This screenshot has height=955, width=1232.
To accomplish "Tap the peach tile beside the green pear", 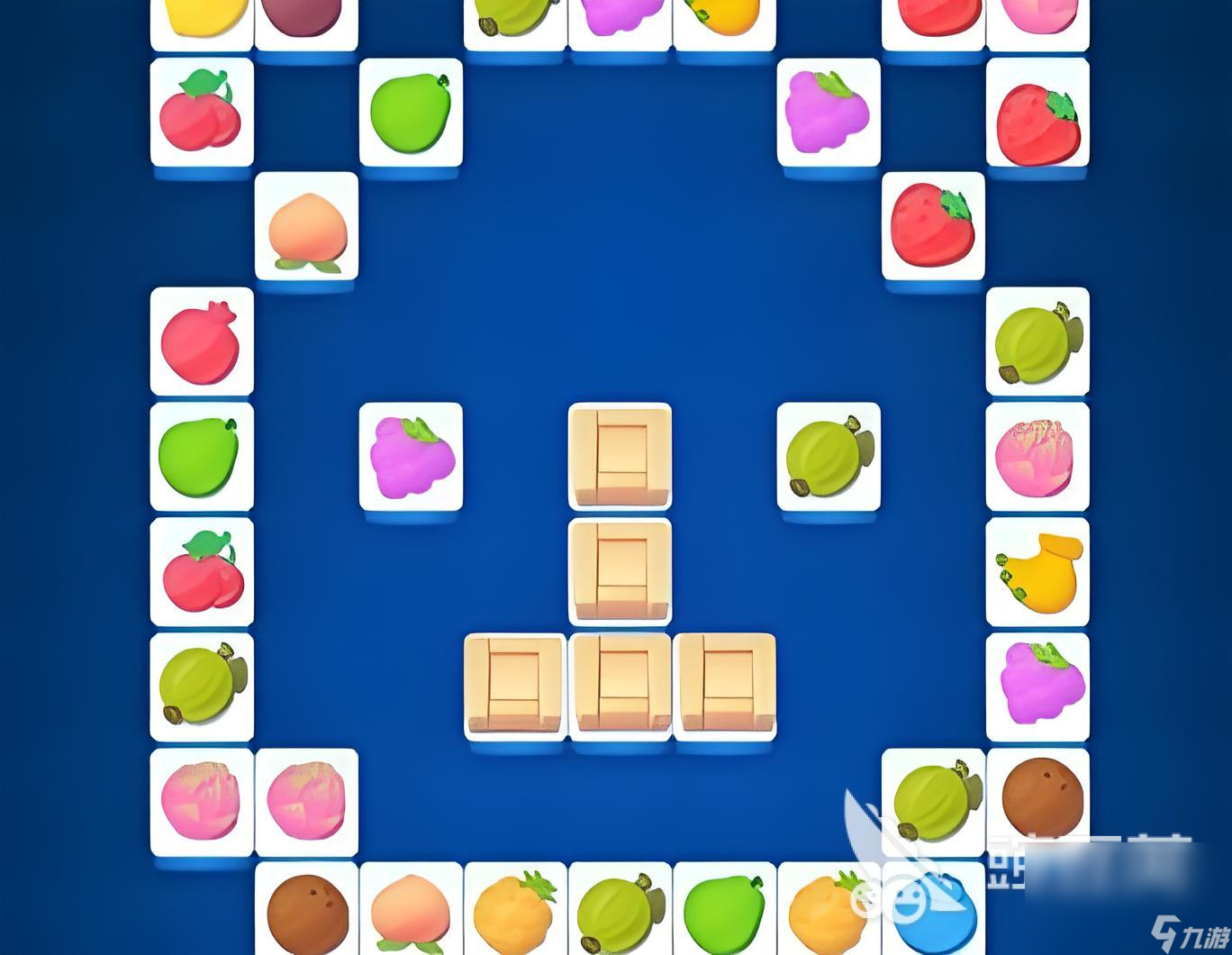I will (306, 227).
